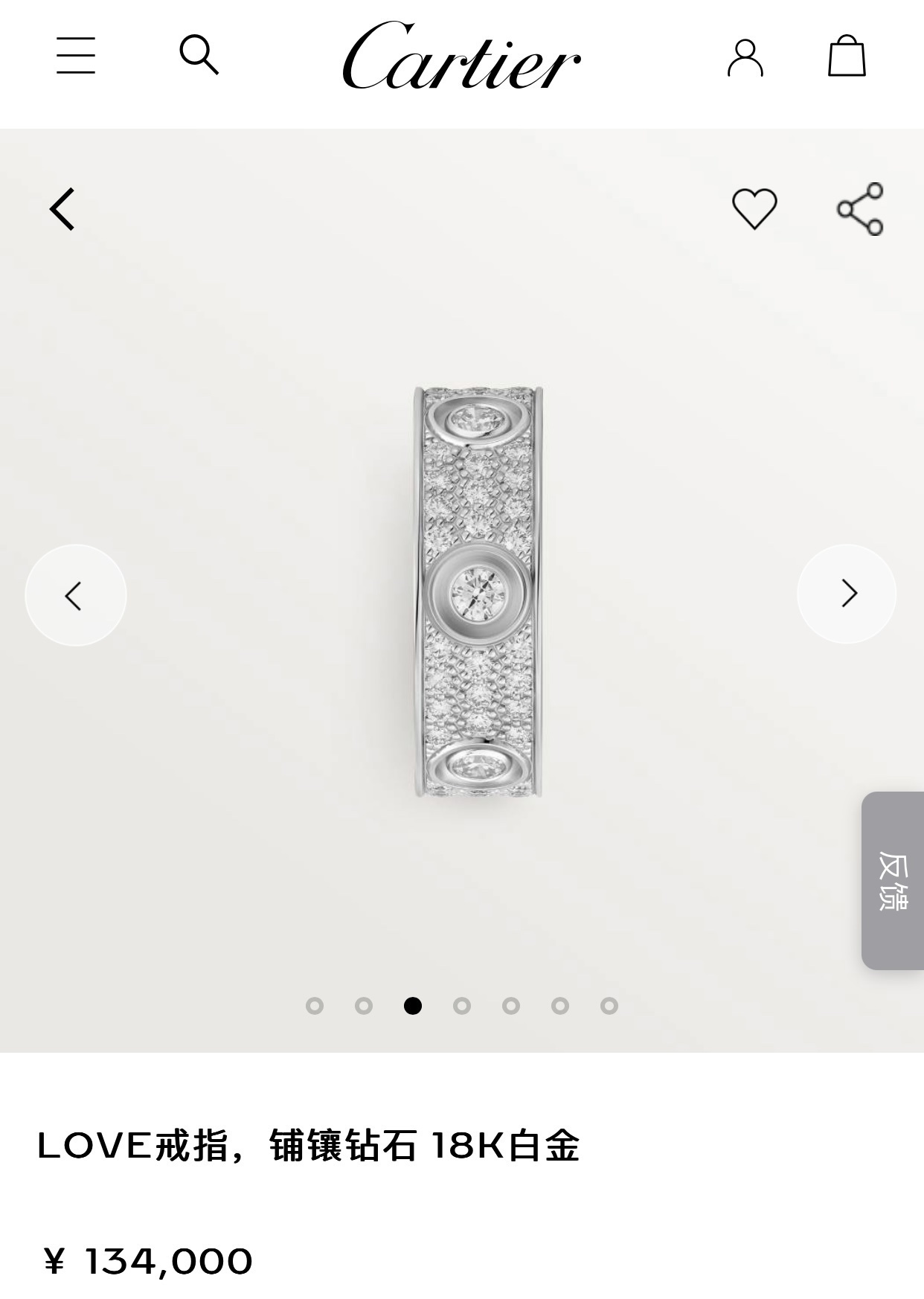Jump to the last image dot
Image resolution: width=924 pixels, height=1299 pixels.
pos(609,1006)
